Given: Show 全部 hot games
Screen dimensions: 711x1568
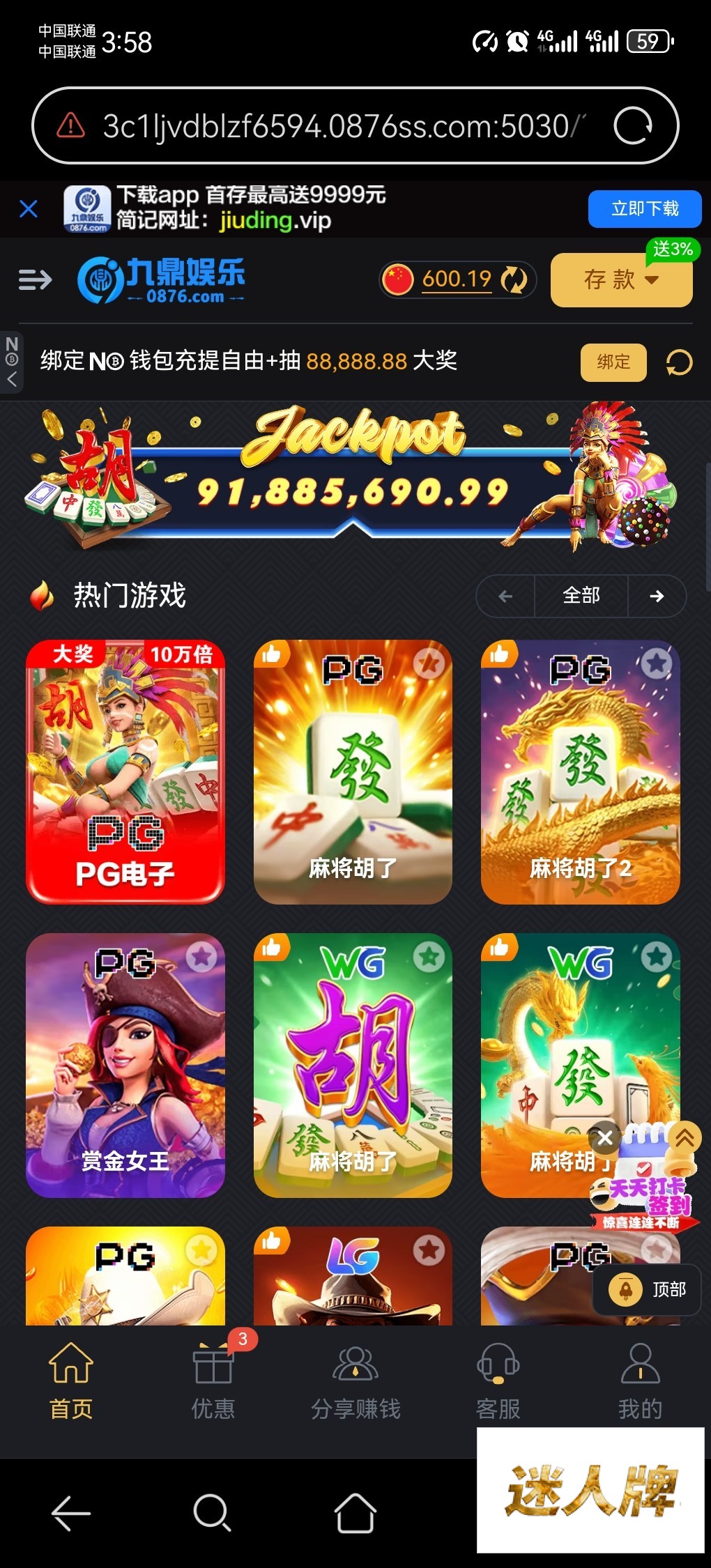Looking at the screenshot, I should pos(581,596).
